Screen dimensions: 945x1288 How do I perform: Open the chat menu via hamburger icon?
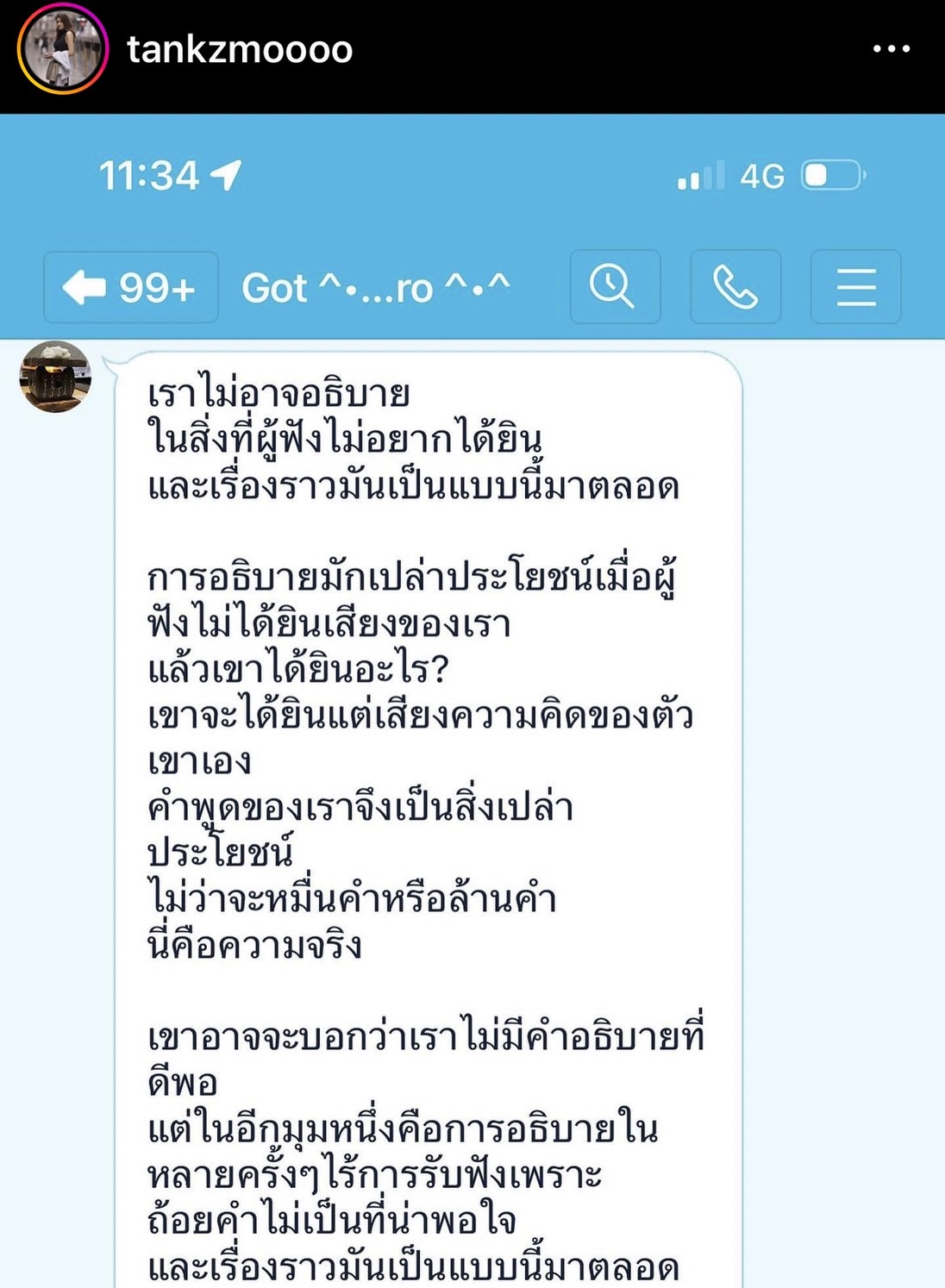854,287
